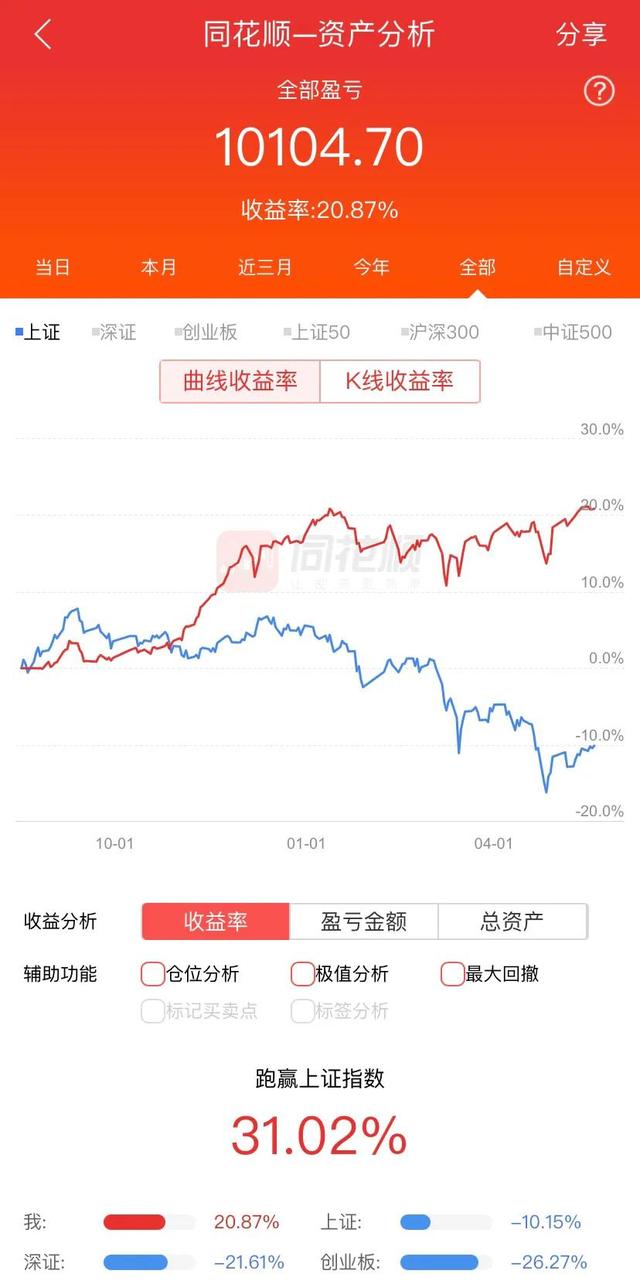
Task: Switch to the 当日 period tab
Action: tap(53, 267)
